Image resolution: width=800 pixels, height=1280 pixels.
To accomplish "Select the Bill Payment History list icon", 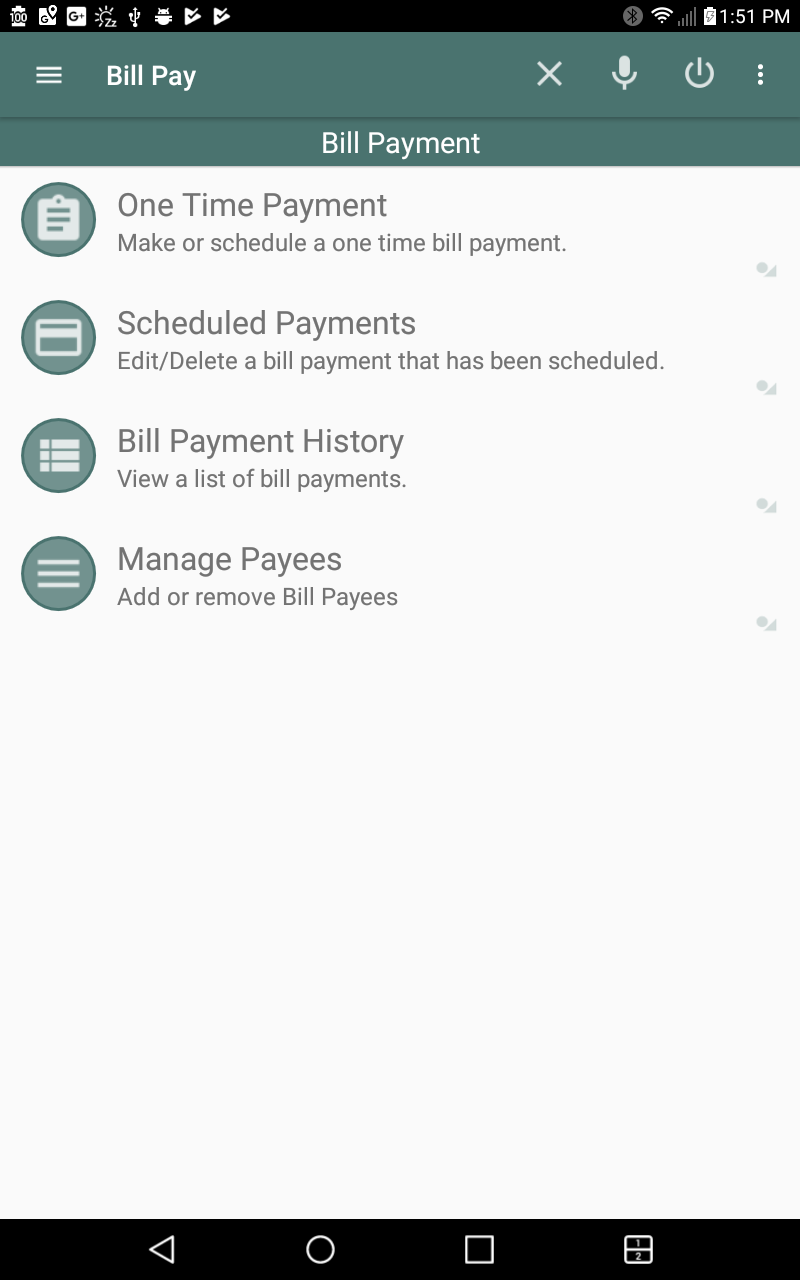I will (58, 455).
